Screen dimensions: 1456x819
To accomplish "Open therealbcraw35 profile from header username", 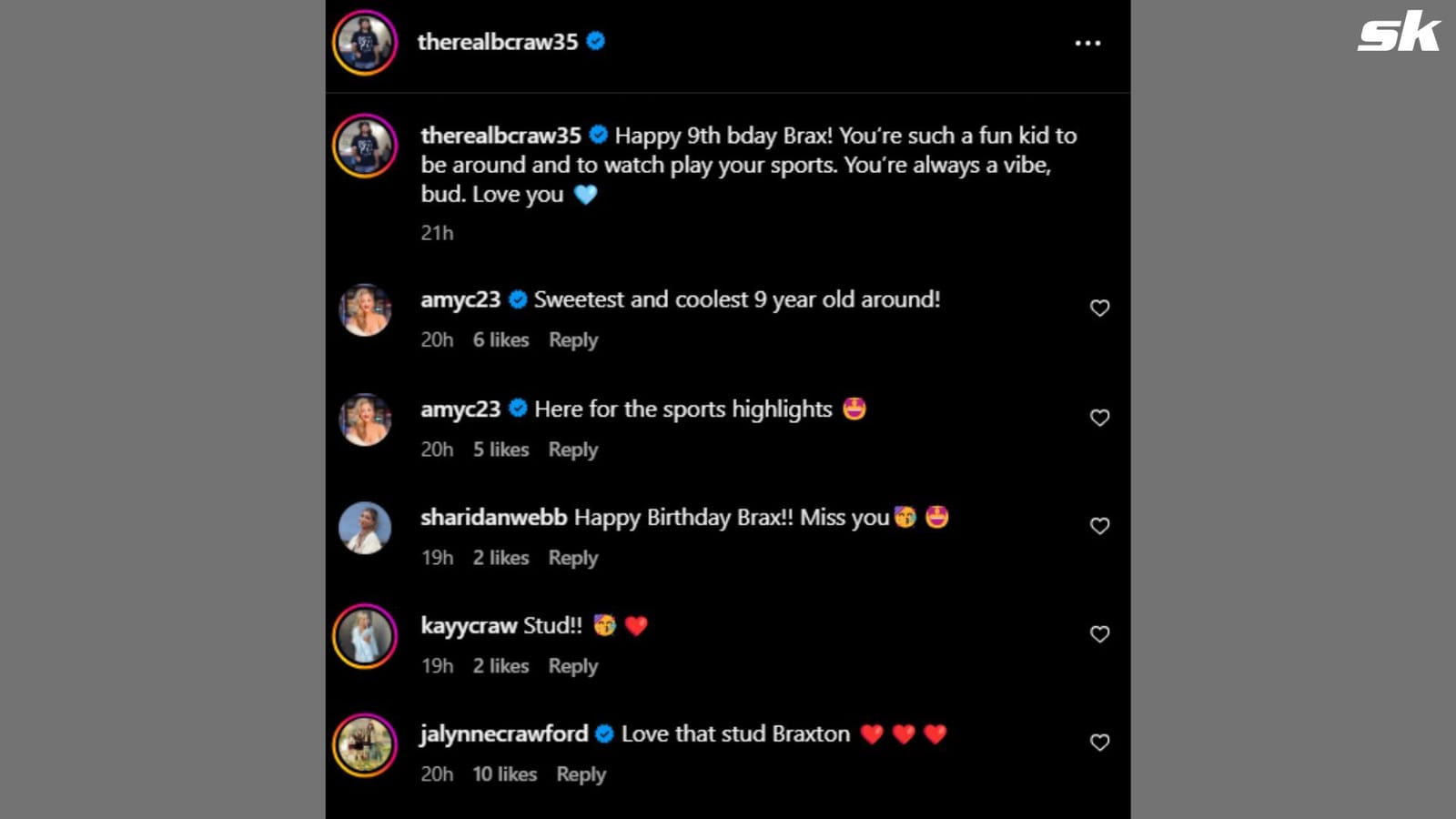I will [497, 42].
